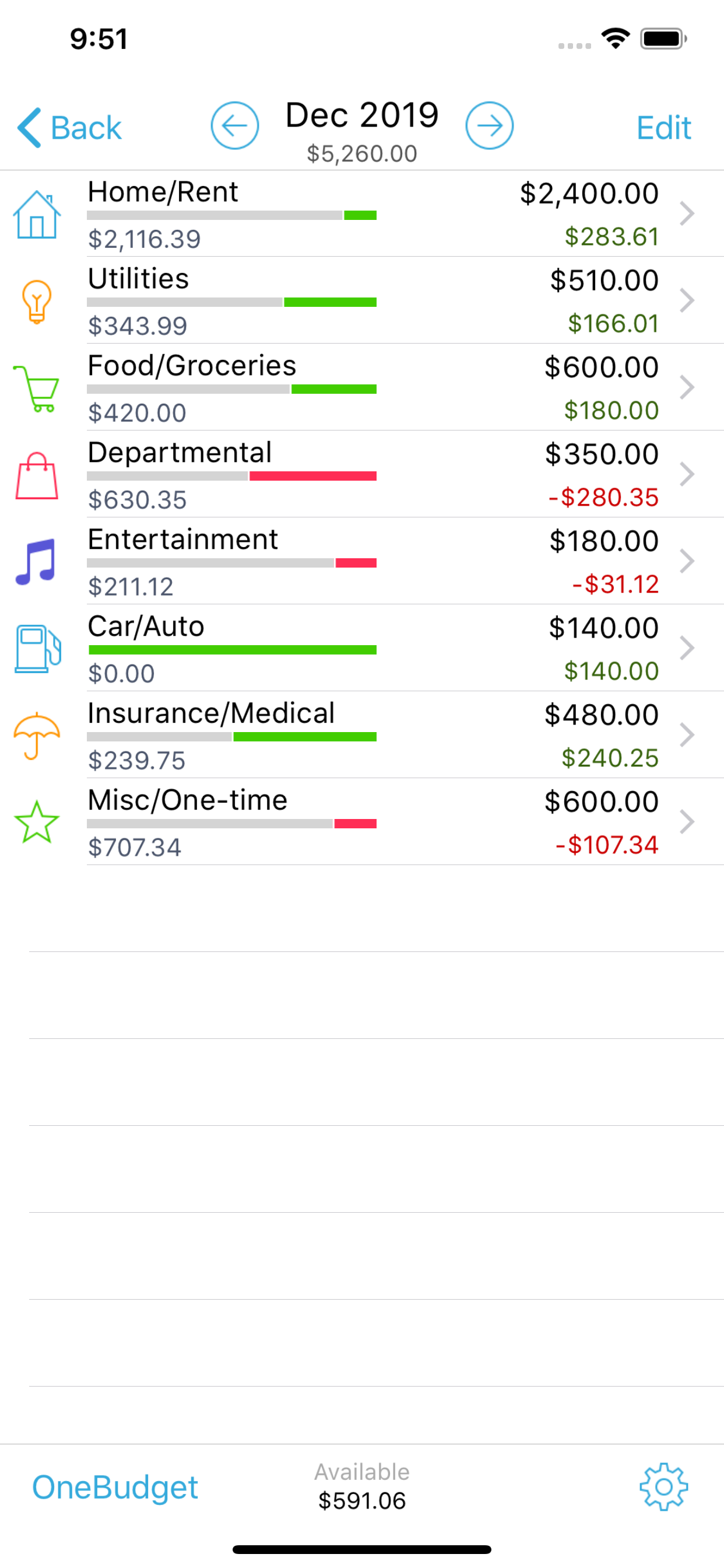Screen dimensions: 724x1568
Task: Expand the Entertainment category chevron
Action: click(688, 561)
